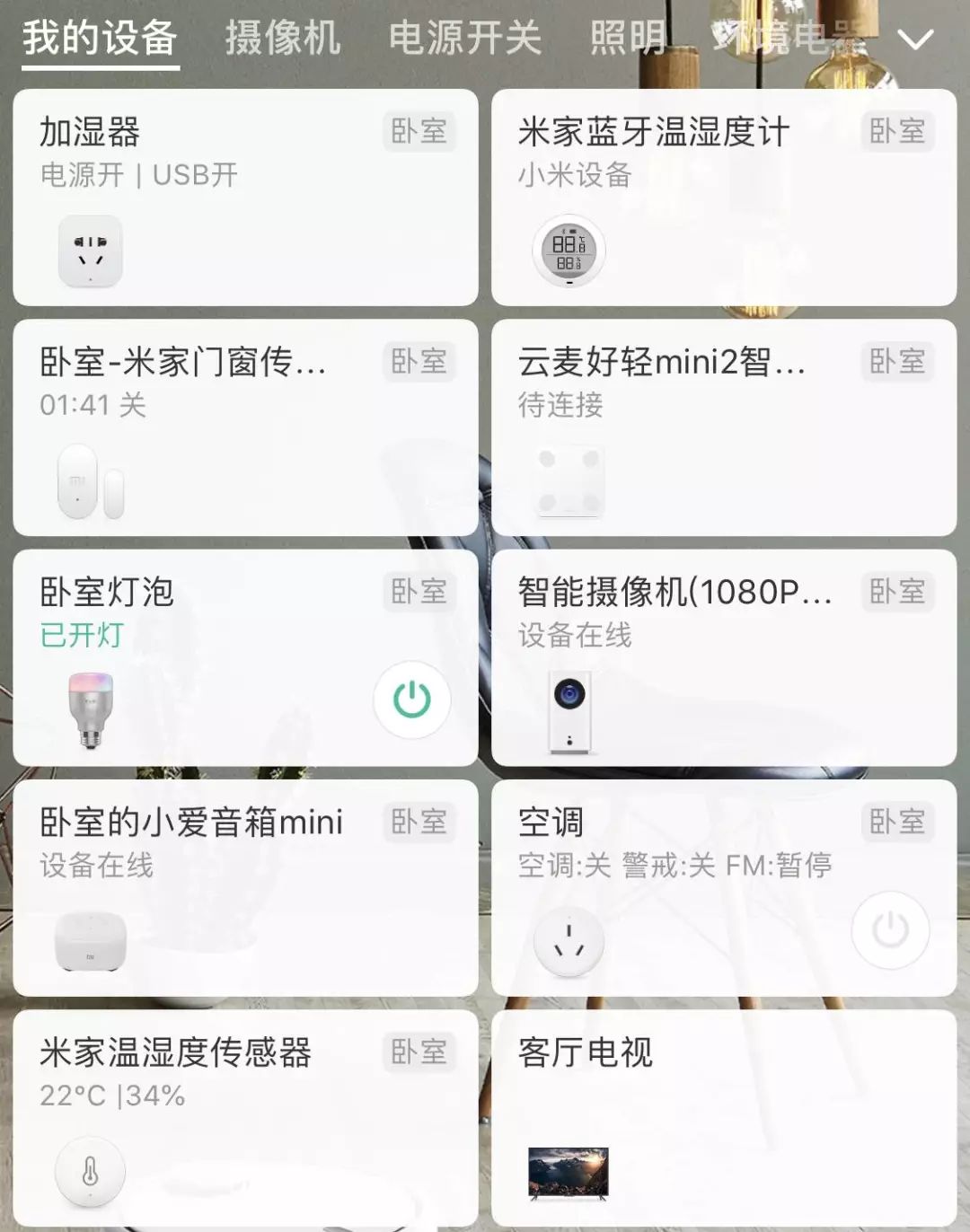The height and width of the screenshot is (1232, 970).
Task: Open the 空调 device card
Action: click(x=683, y=888)
